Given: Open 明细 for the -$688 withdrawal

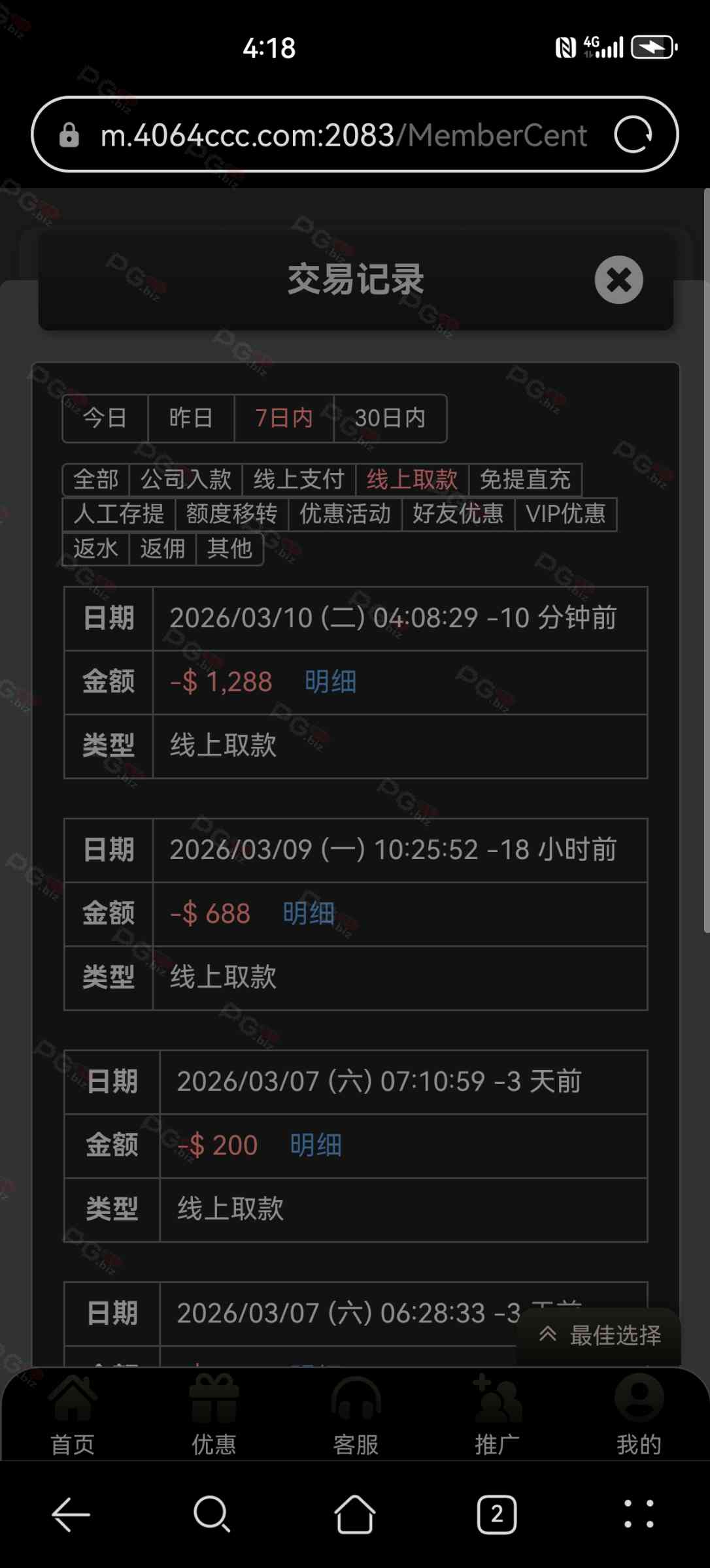Looking at the screenshot, I should point(309,913).
